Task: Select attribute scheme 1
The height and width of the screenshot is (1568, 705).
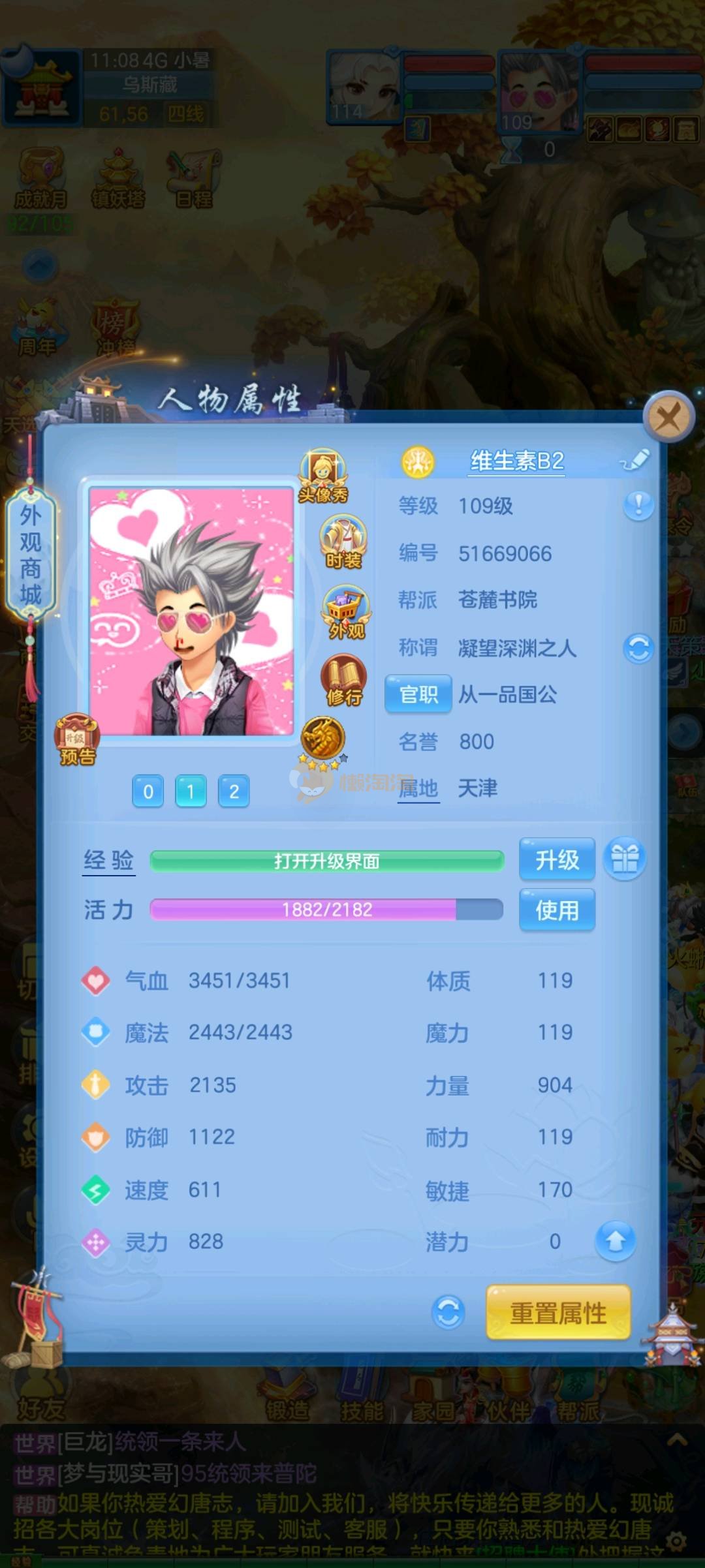Action: pyautogui.click(x=191, y=792)
